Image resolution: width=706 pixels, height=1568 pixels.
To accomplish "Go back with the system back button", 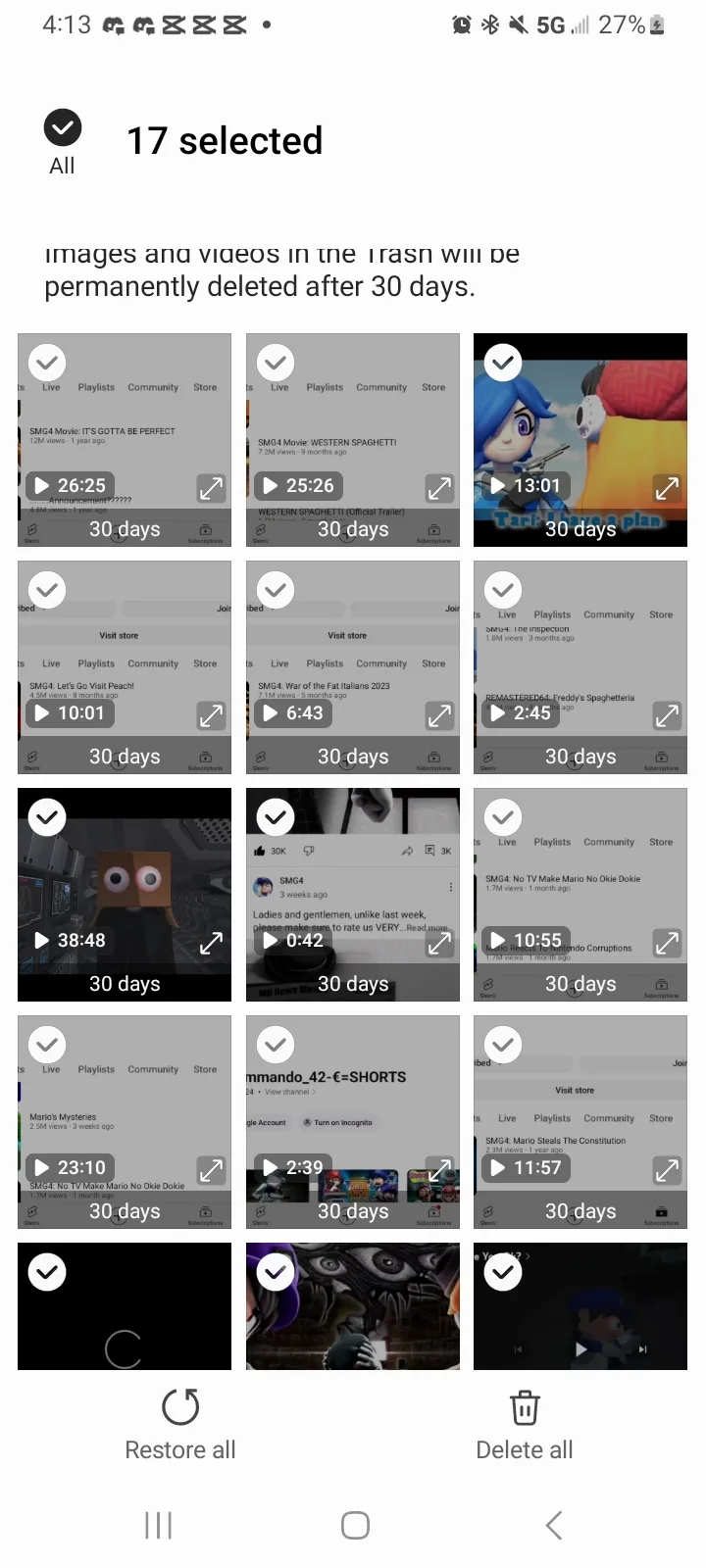I will click(554, 1525).
